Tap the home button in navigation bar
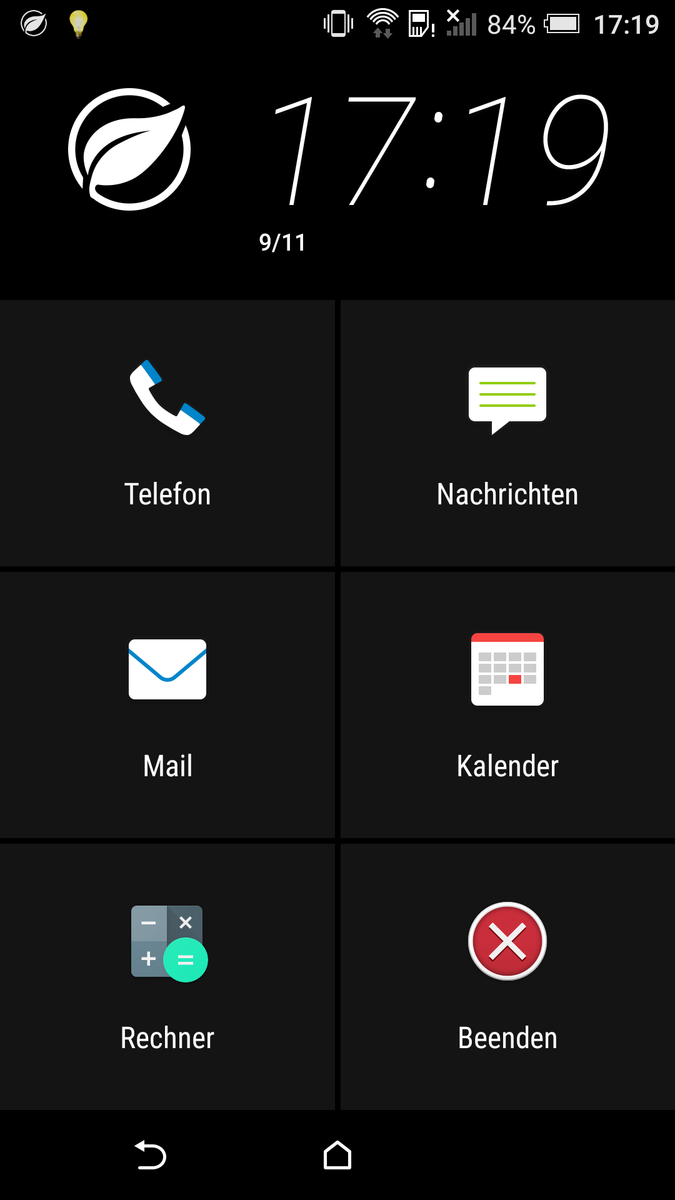The height and width of the screenshot is (1200, 675). coord(338,1156)
